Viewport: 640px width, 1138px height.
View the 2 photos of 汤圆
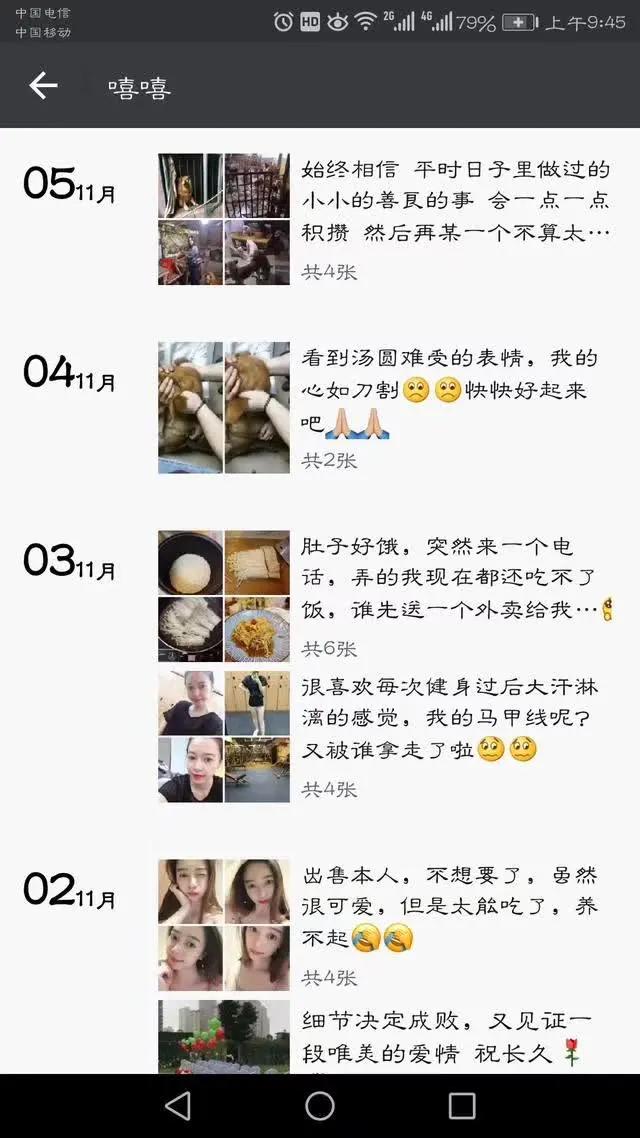coord(224,408)
